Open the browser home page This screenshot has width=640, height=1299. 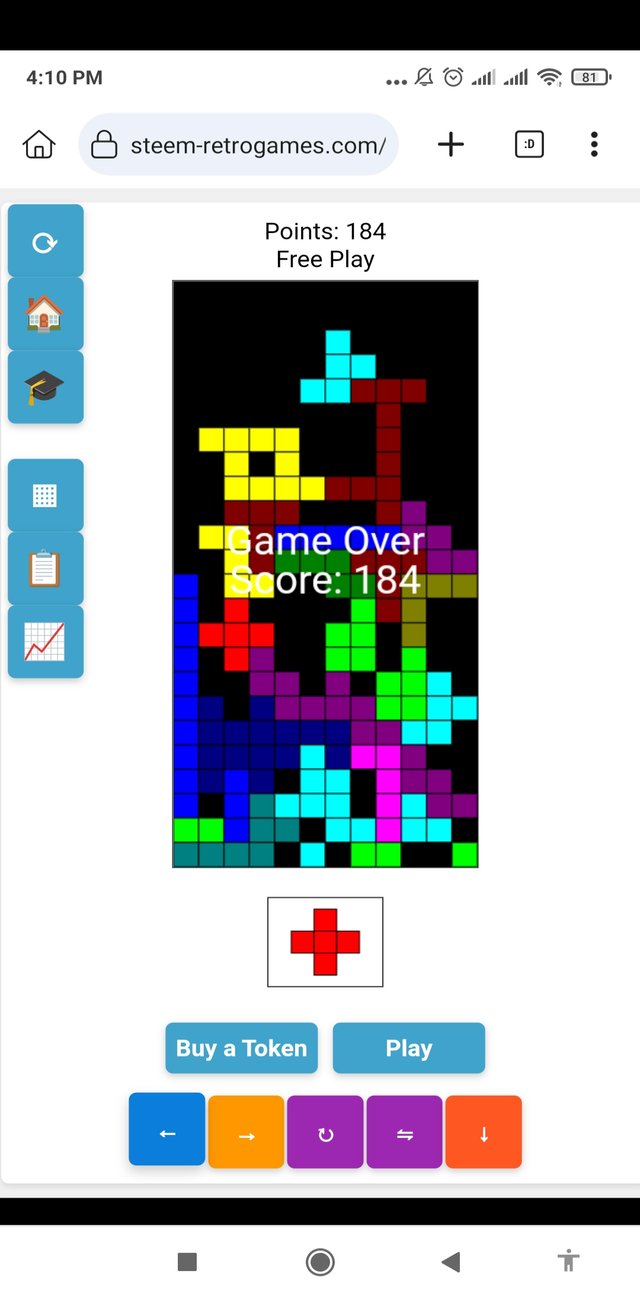click(39, 145)
